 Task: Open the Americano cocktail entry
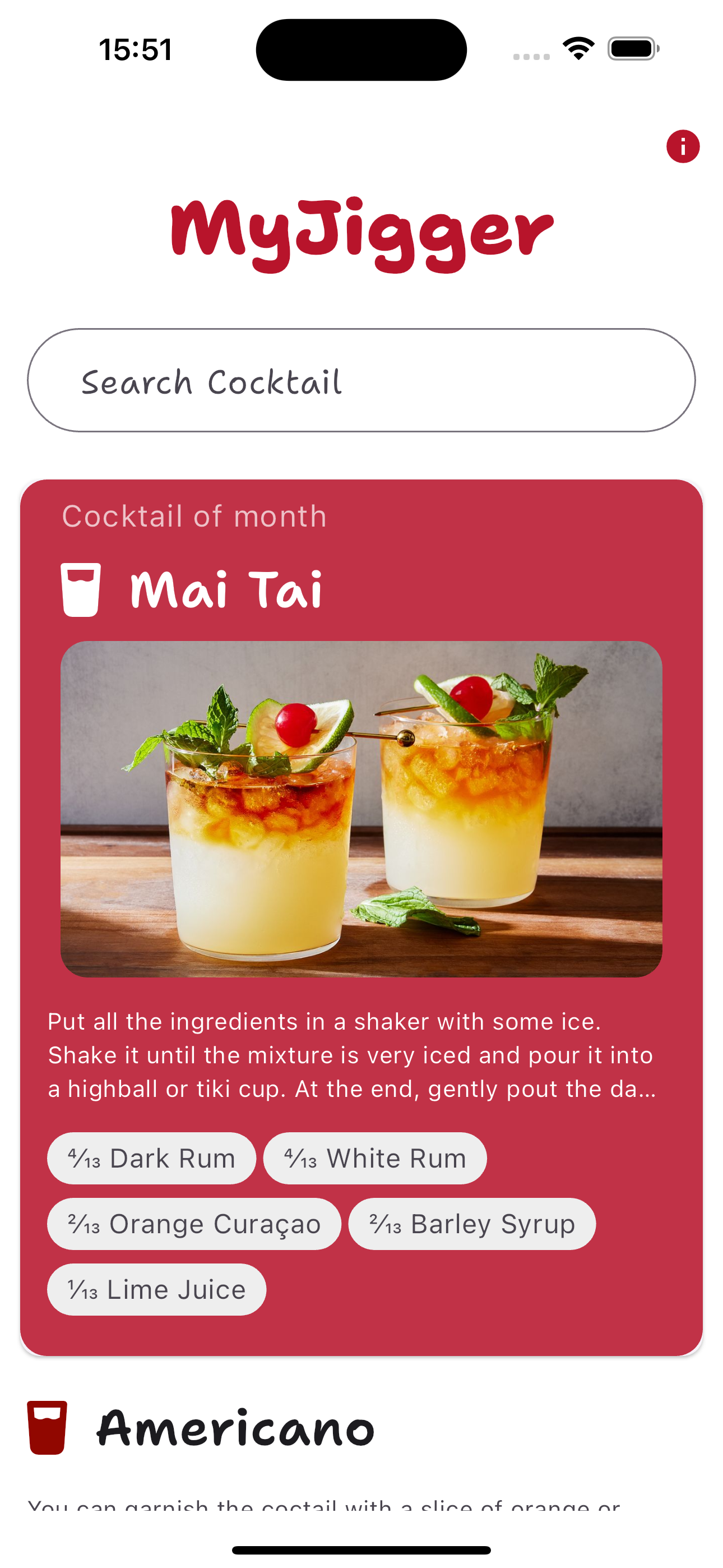(235, 1429)
